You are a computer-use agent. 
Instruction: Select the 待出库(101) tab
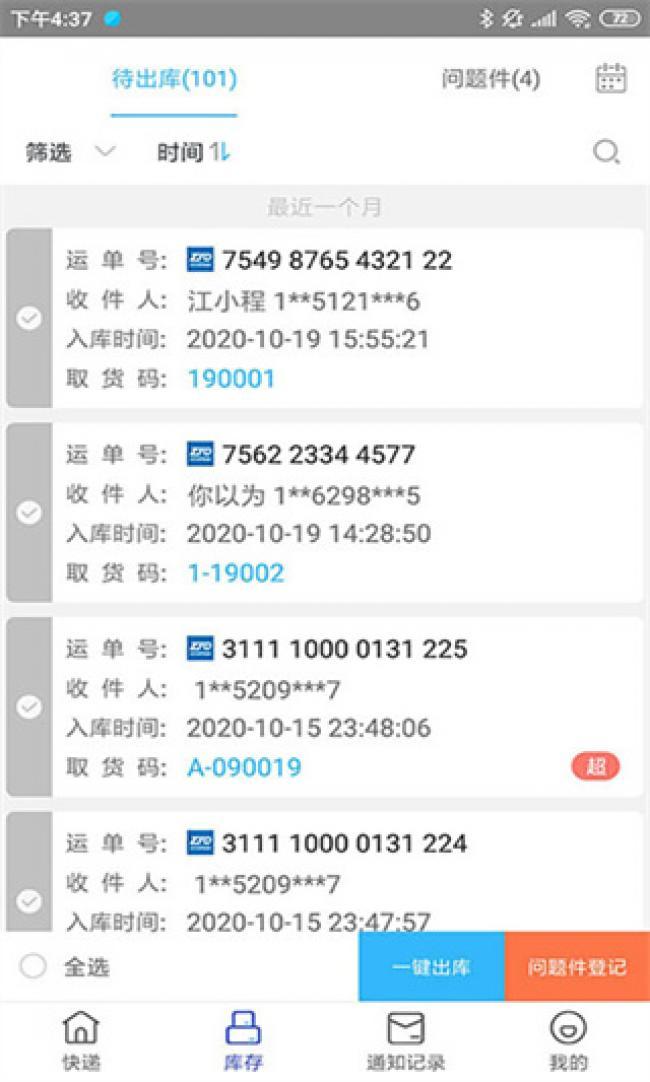pos(174,80)
